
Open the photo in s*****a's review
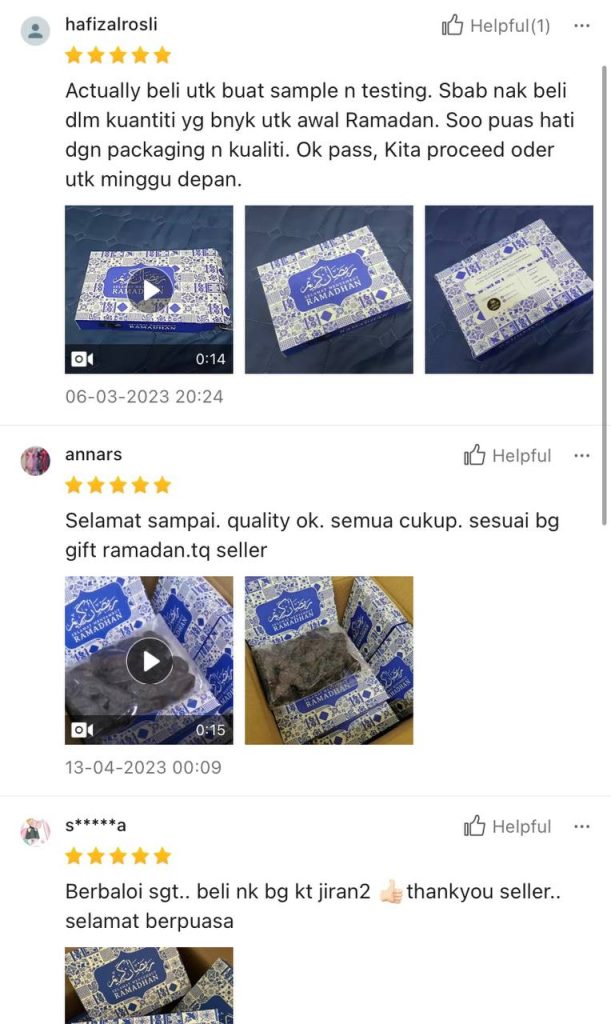149,985
